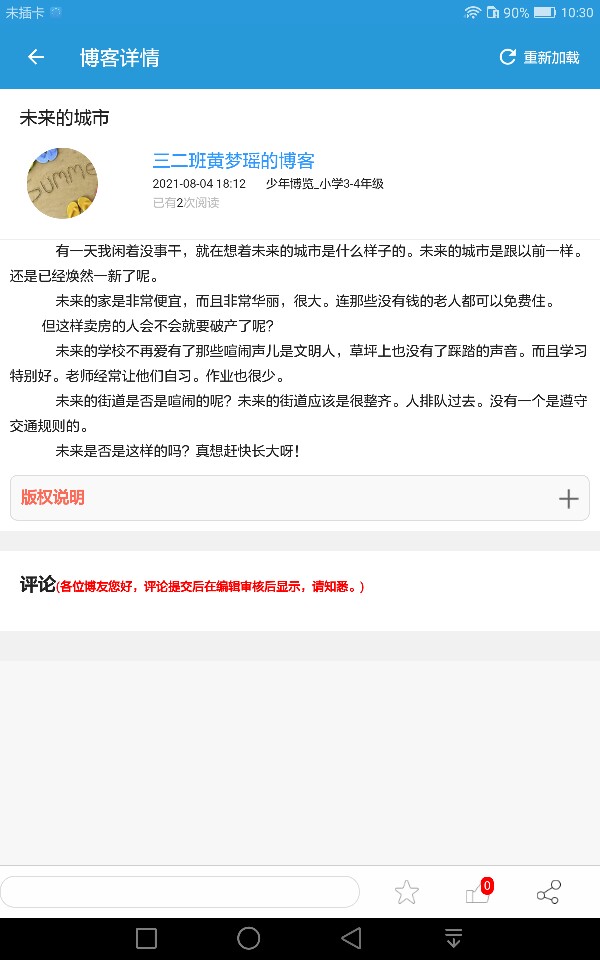Image resolution: width=600 pixels, height=960 pixels.
Task: Tap the comment input field
Action: pyautogui.click(x=180, y=891)
